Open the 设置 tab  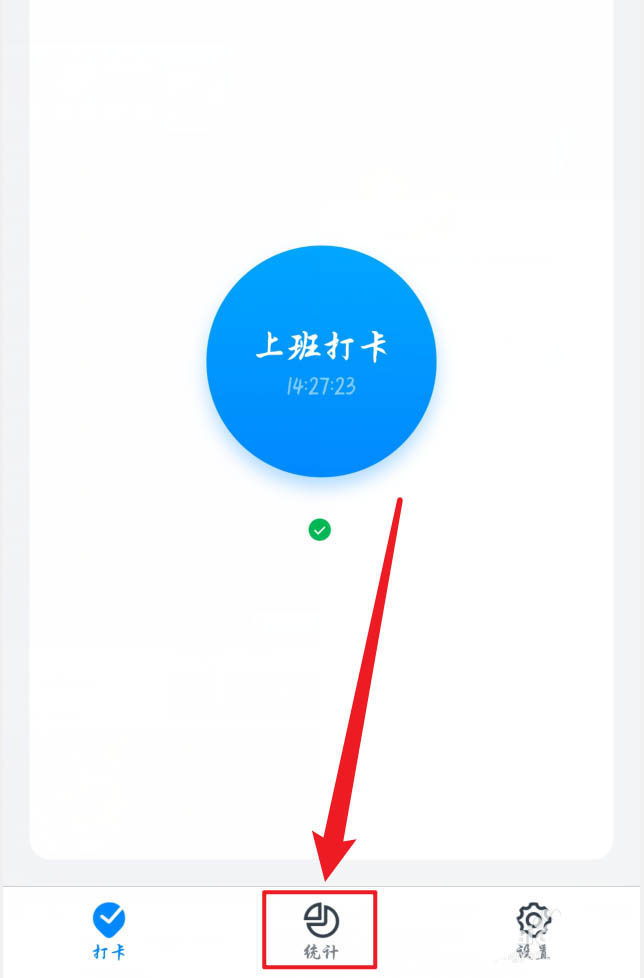(534, 929)
